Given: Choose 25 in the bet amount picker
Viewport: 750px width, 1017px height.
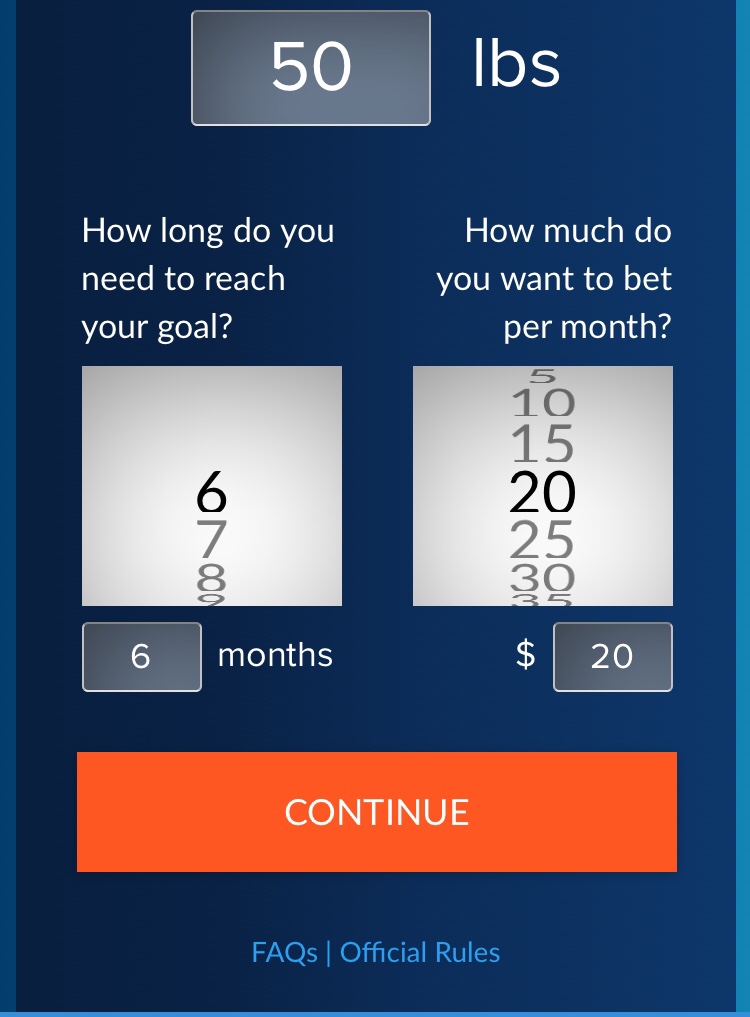Looking at the screenshot, I should tap(542, 541).
